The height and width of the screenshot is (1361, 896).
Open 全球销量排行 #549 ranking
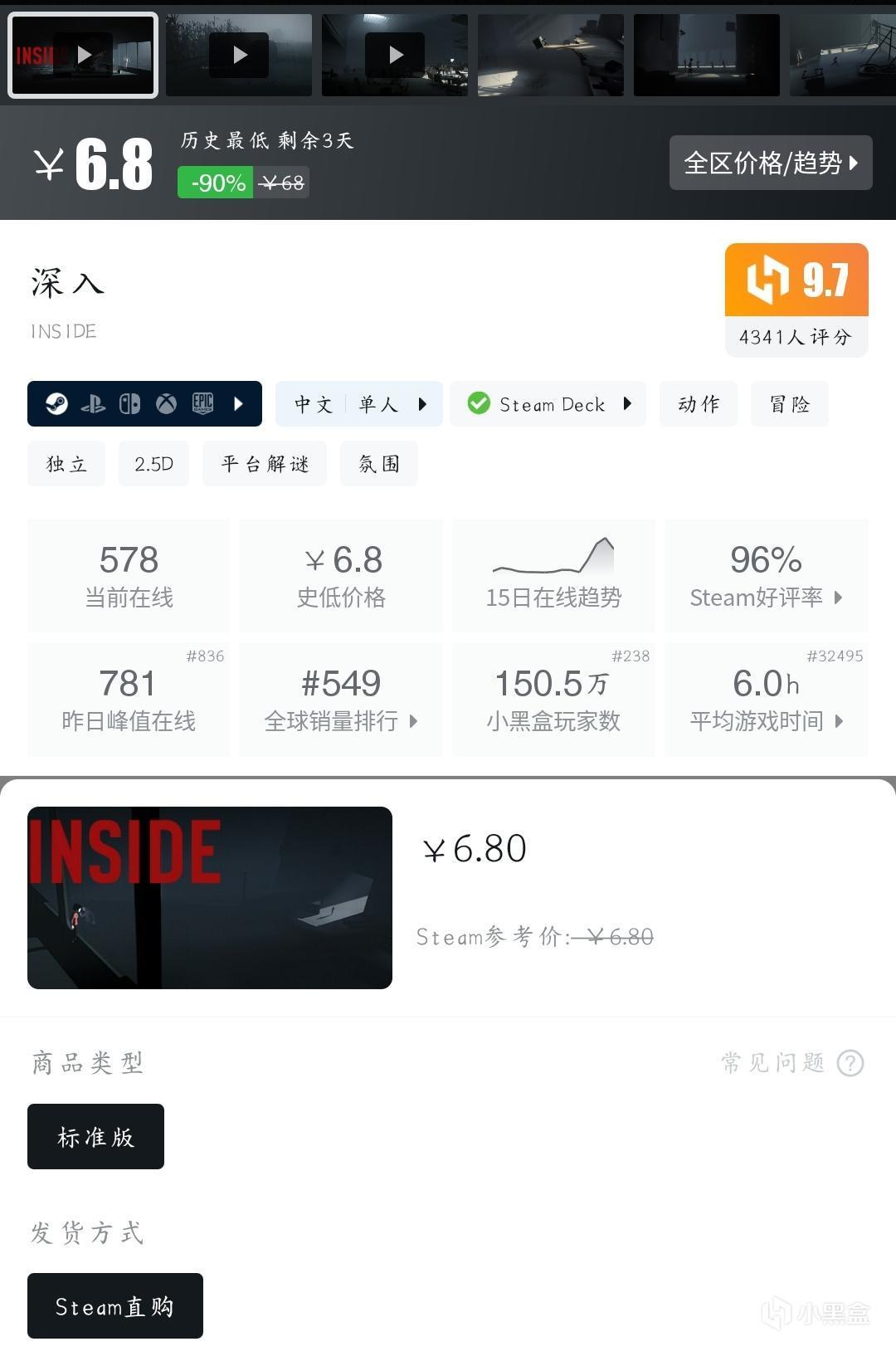341,700
